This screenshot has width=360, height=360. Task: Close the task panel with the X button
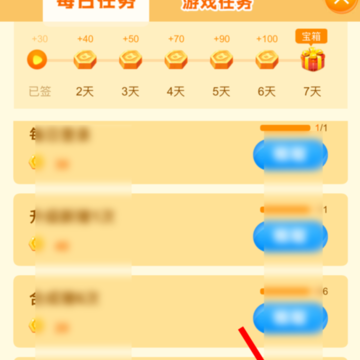tap(341, 3)
